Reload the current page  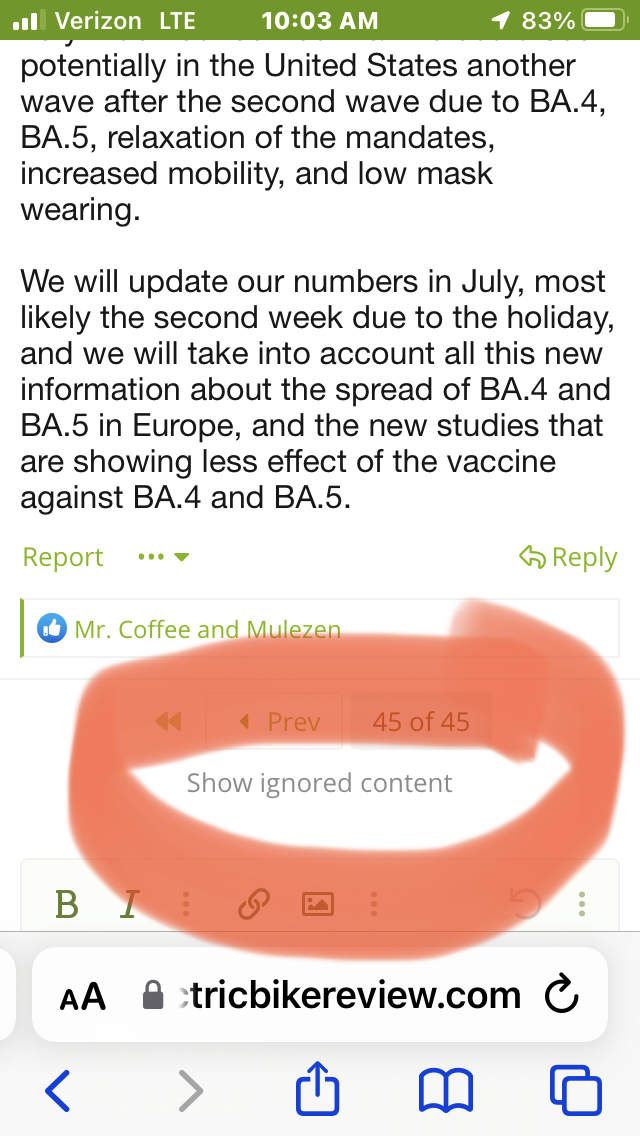pyautogui.click(x=561, y=996)
